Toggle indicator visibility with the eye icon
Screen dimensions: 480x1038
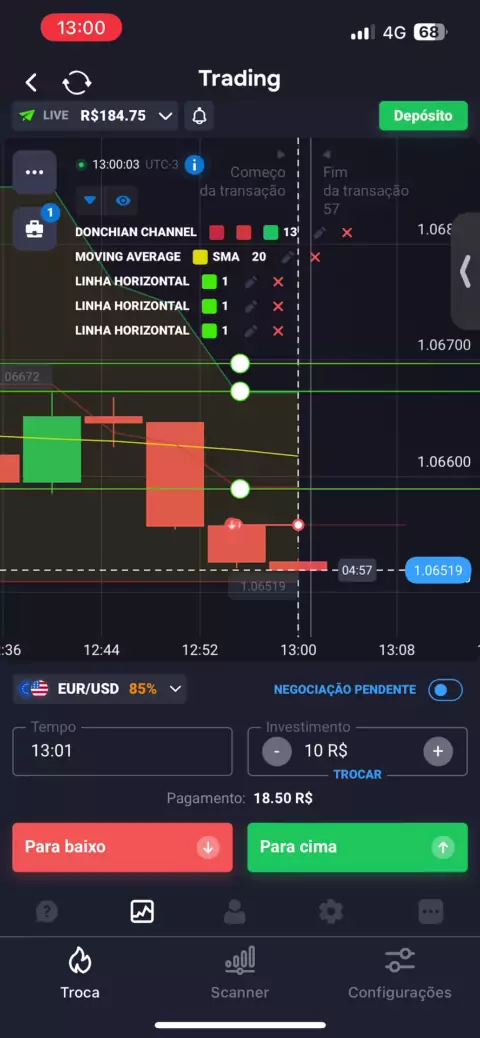pos(123,201)
